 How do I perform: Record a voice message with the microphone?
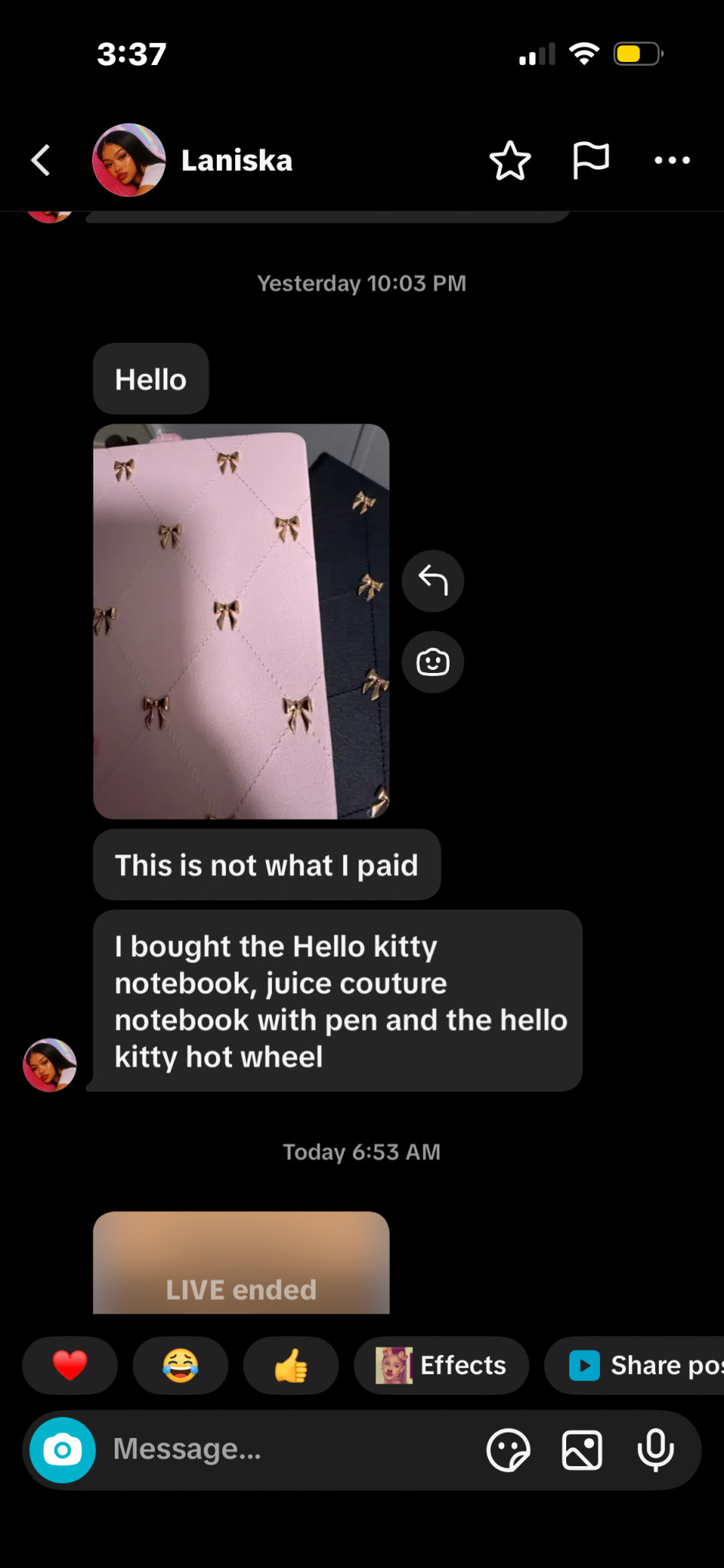point(656,1449)
